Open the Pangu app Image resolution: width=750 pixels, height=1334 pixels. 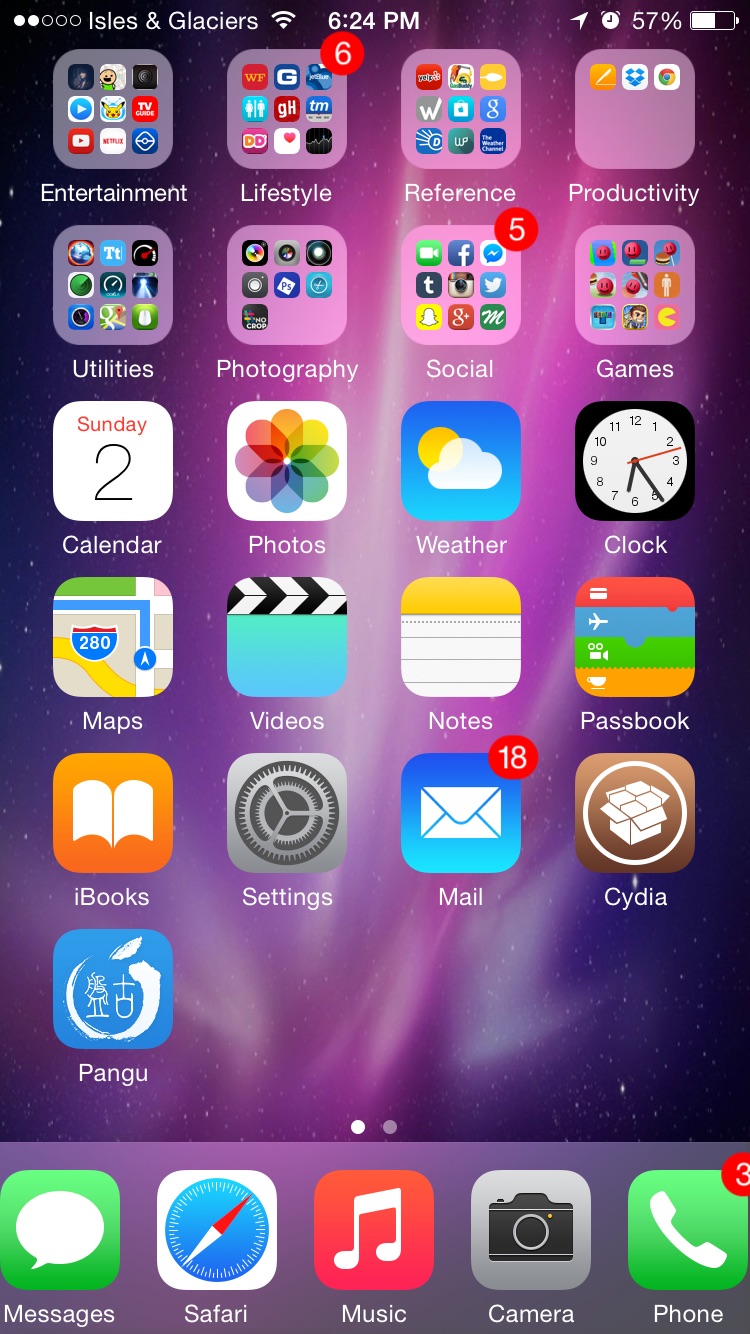113,989
